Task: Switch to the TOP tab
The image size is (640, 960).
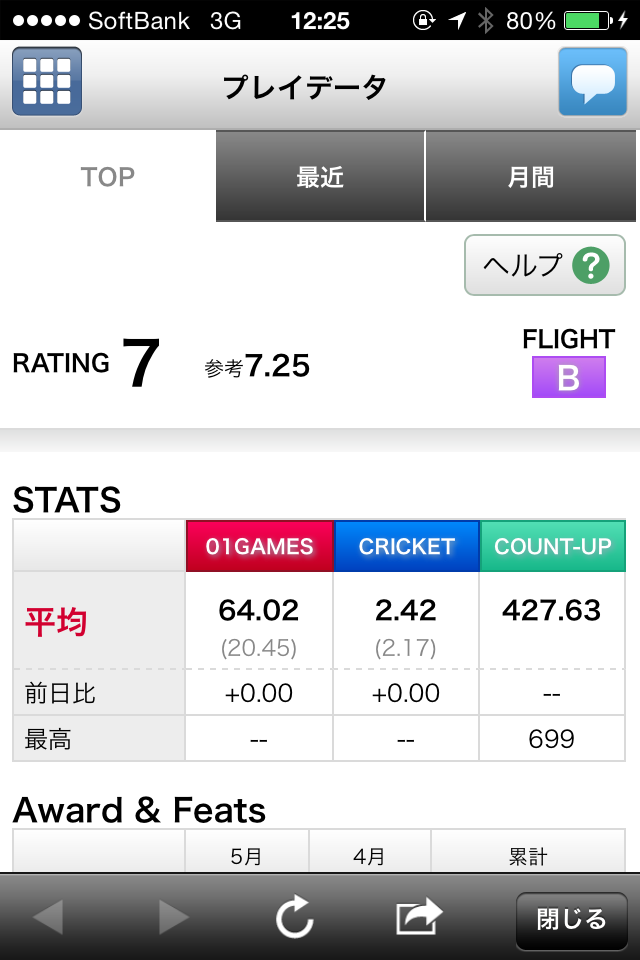Action: coord(108,177)
